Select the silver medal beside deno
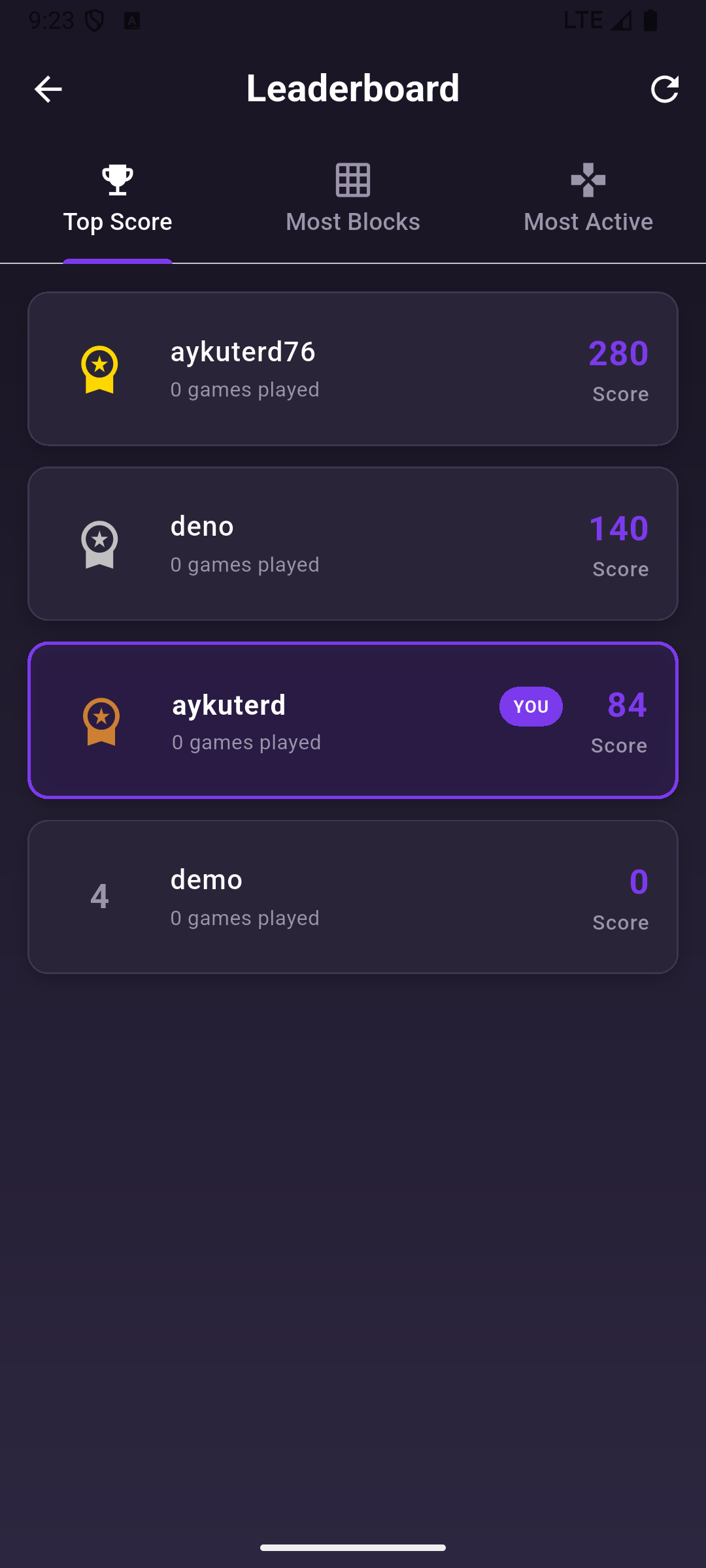 click(99, 544)
